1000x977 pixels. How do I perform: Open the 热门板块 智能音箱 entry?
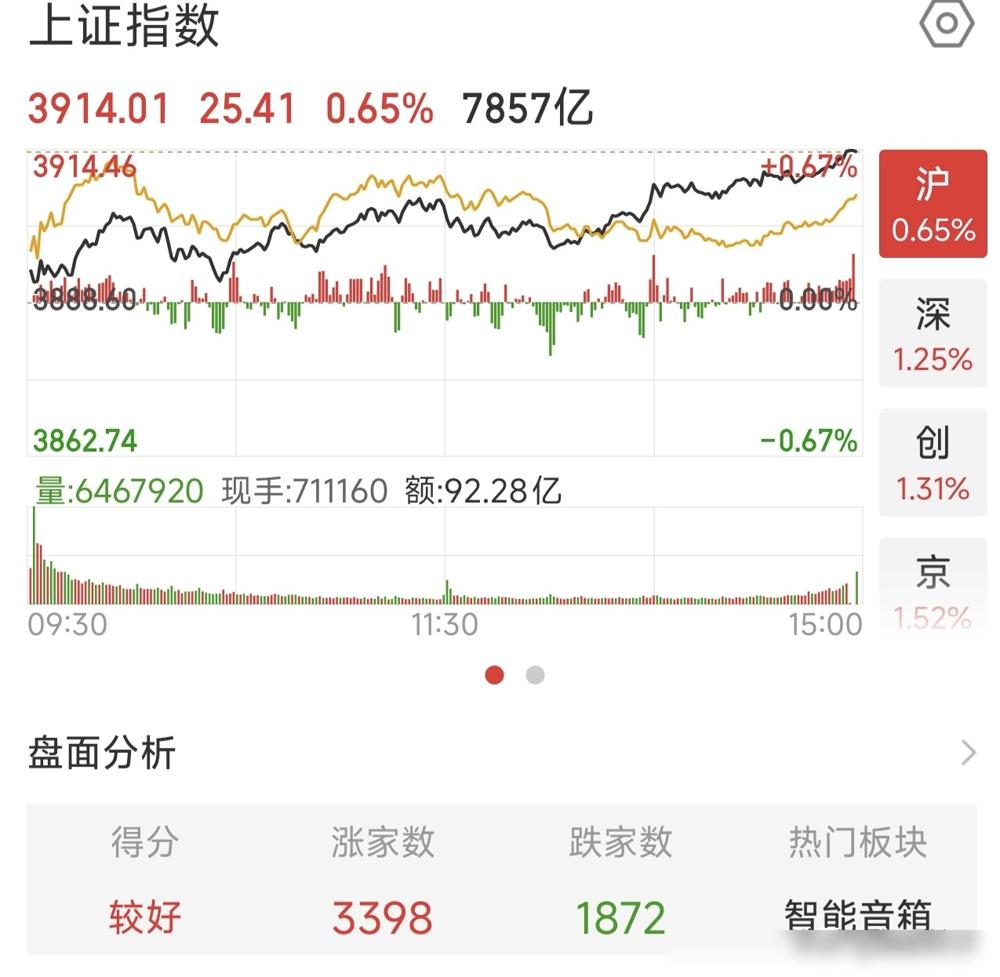point(858,880)
